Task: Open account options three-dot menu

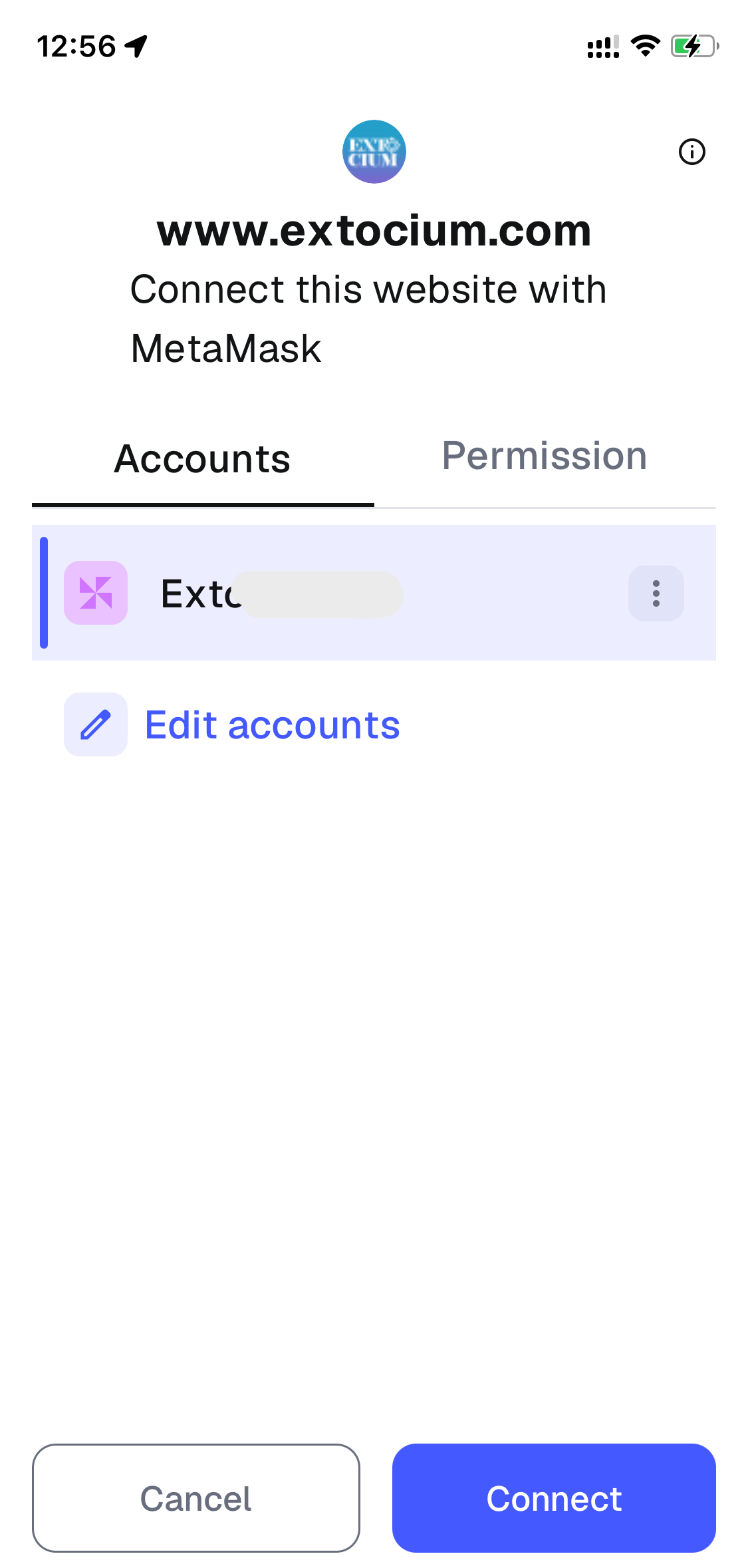Action: click(x=656, y=593)
